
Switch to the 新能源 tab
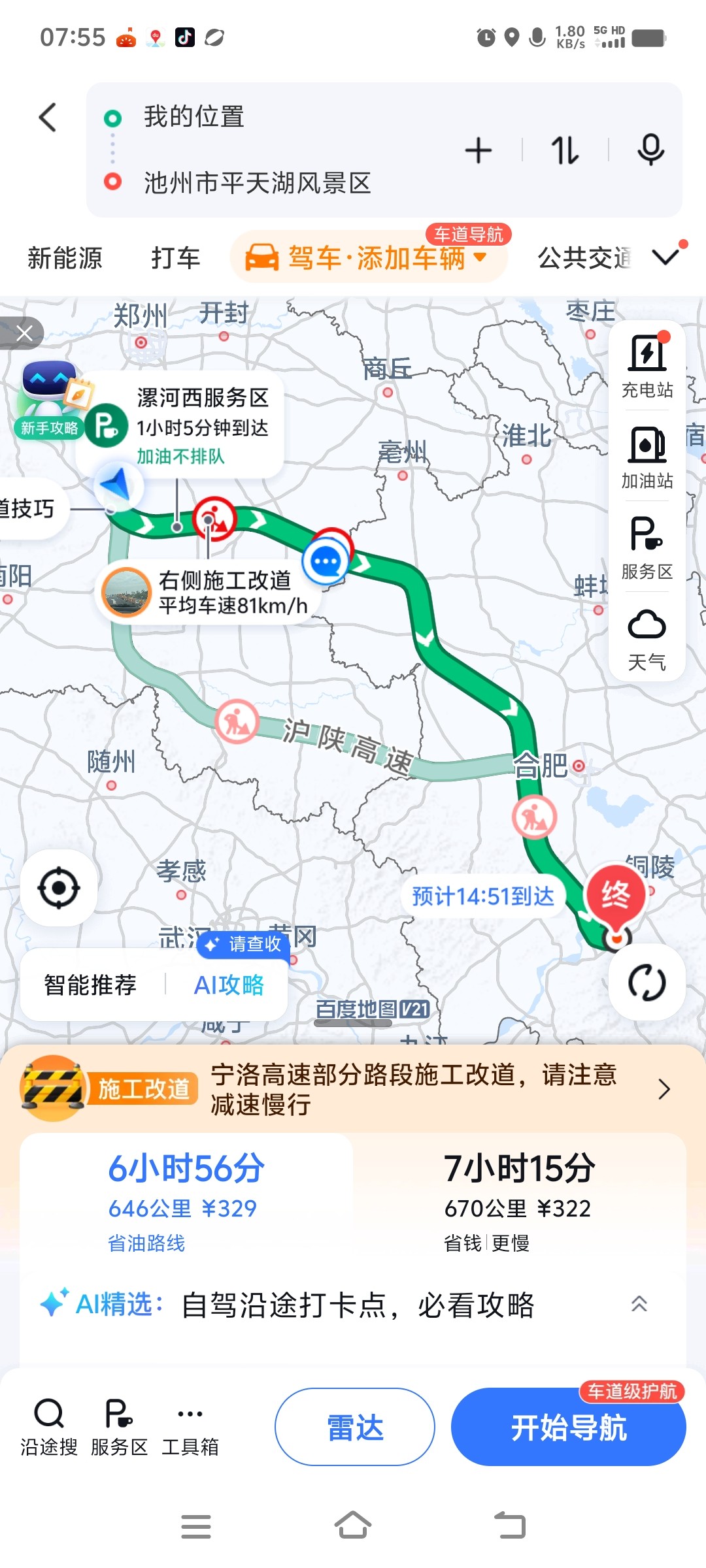point(65,257)
